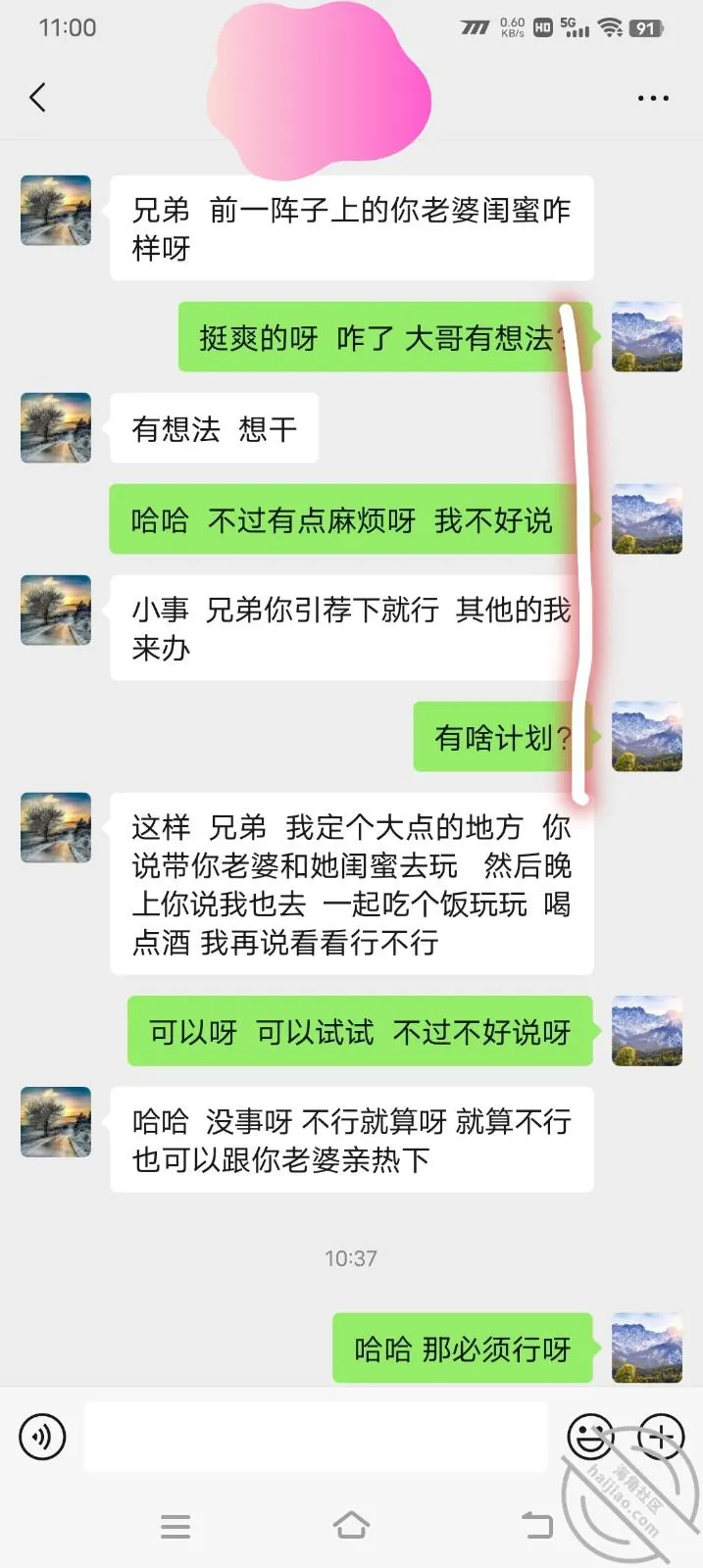
Task: Focus the message text input field
Action: (316, 1437)
